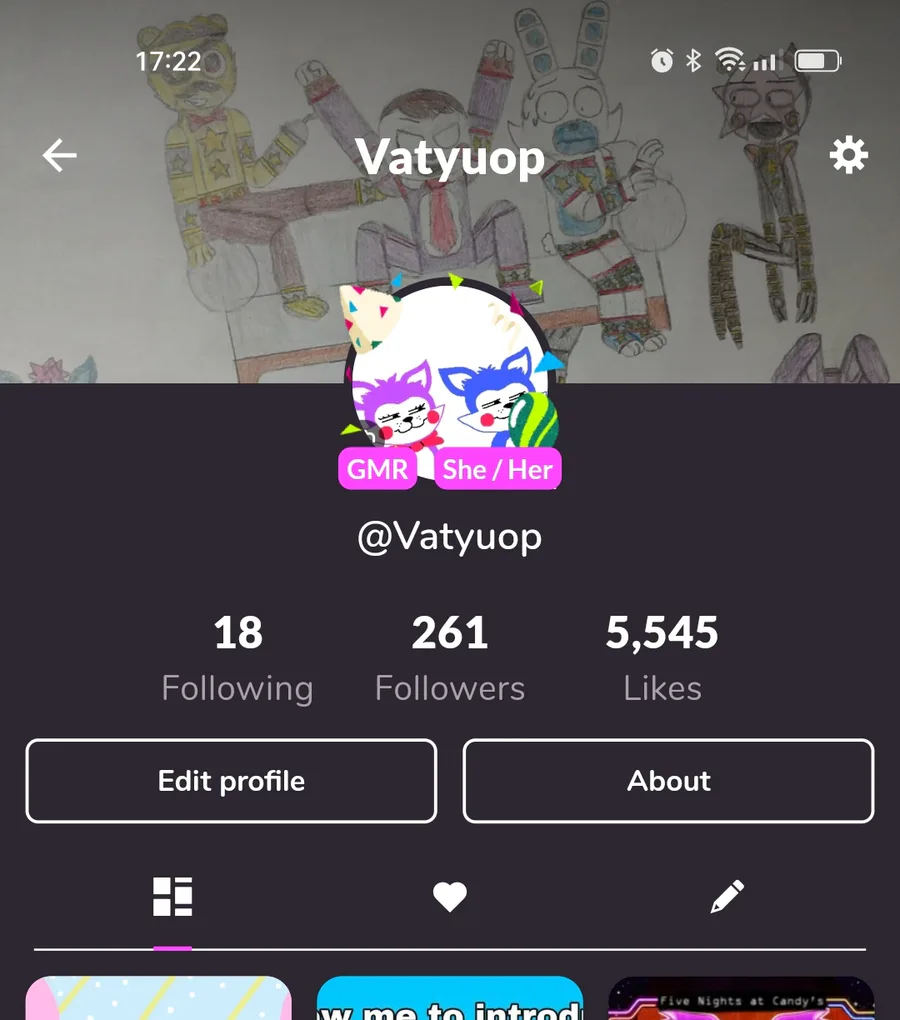Select the posts grid tab
This screenshot has width=900, height=1020.
pyautogui.click(x=172, y=897)
